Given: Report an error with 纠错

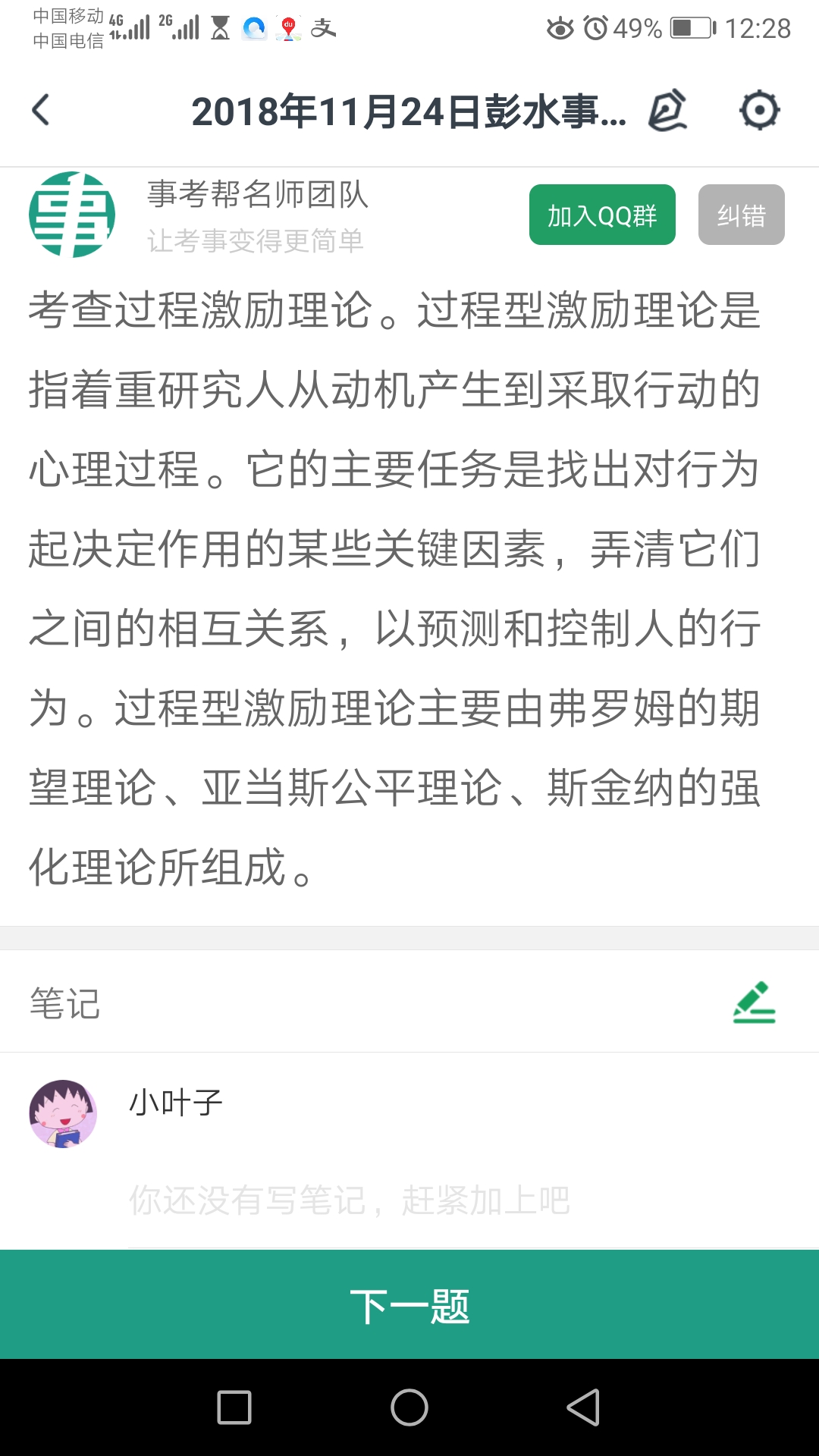Looking at the screenshot, I should point(741,215).
